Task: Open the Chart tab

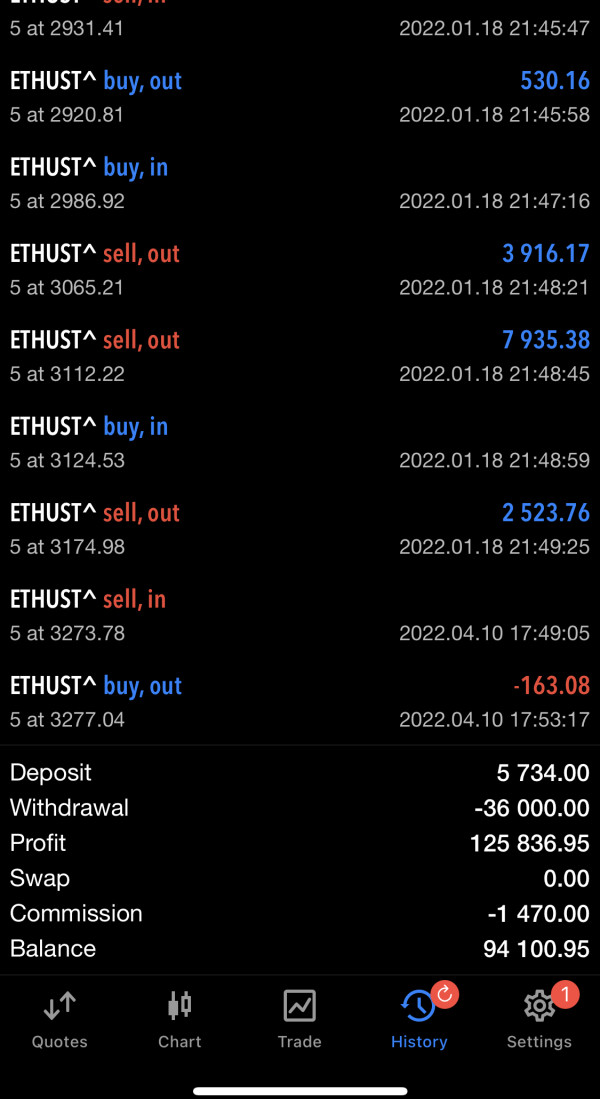Action: point(180,1018)
